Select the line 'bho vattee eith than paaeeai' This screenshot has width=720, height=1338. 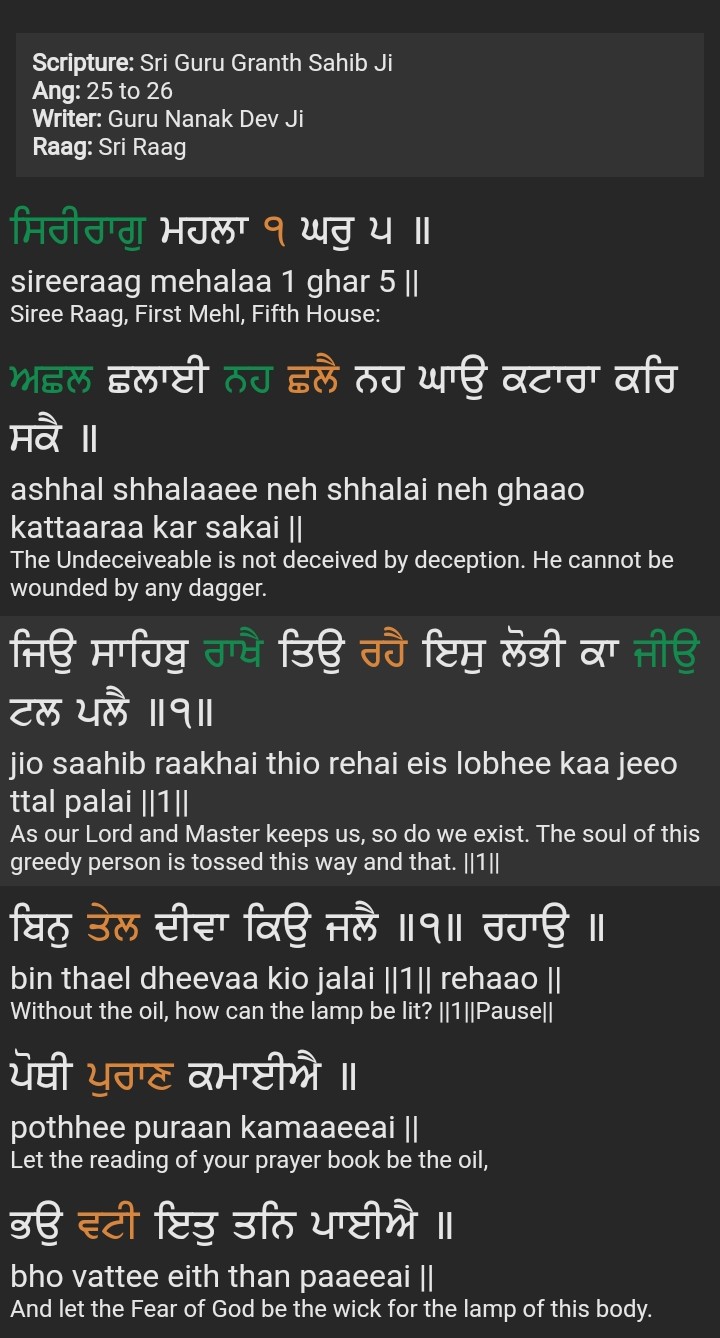(x=223, y=1276)
